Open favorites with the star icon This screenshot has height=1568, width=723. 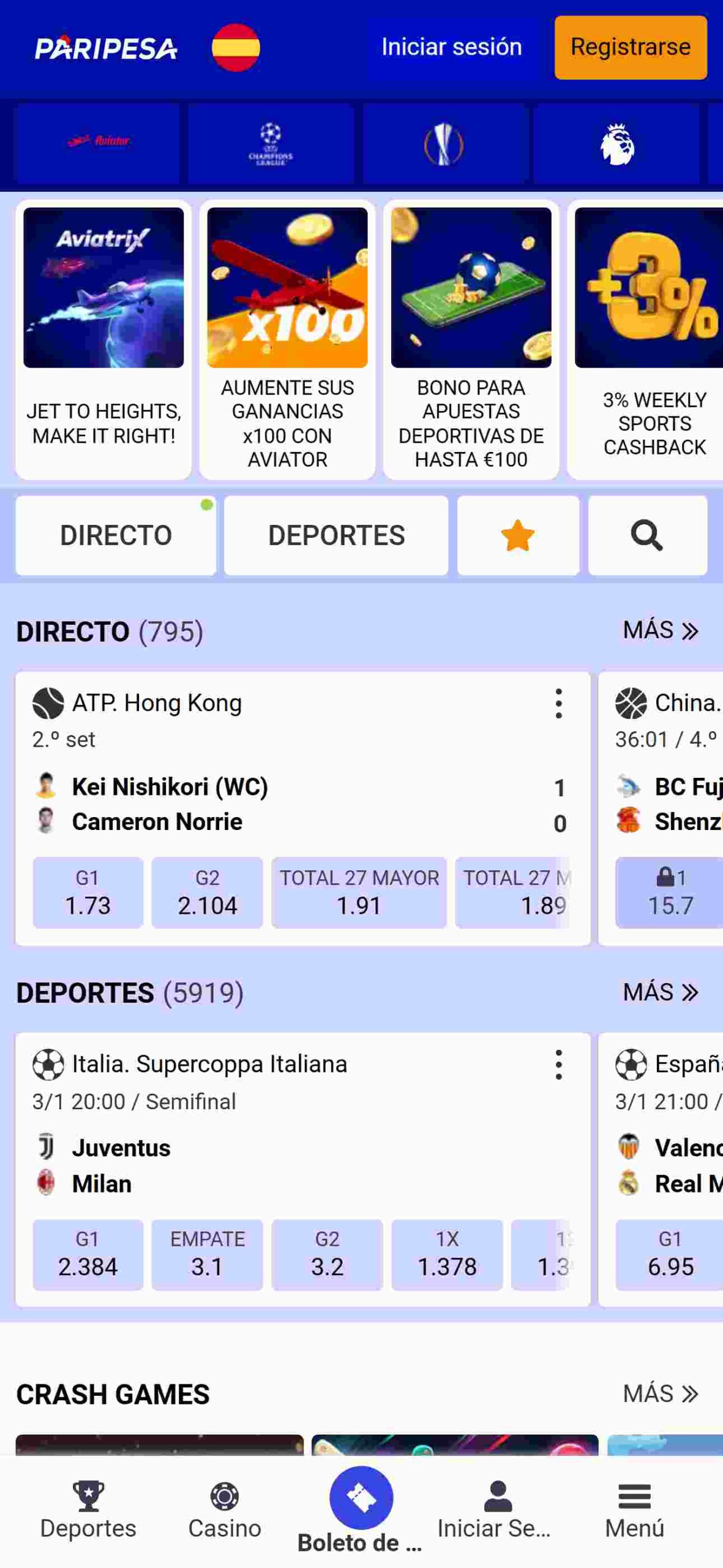pos(518,535)
